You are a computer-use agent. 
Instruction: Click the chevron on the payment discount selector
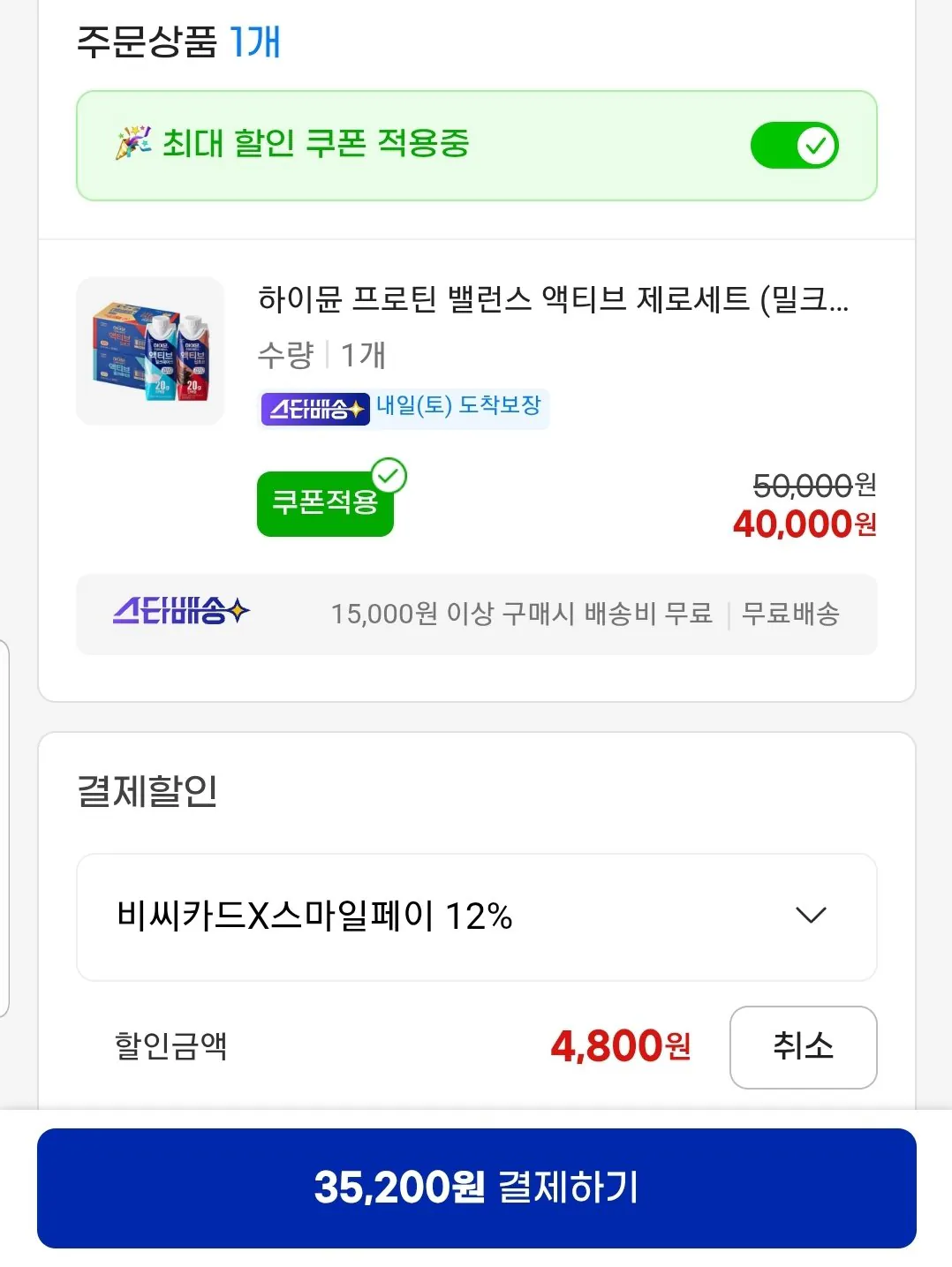809,916
